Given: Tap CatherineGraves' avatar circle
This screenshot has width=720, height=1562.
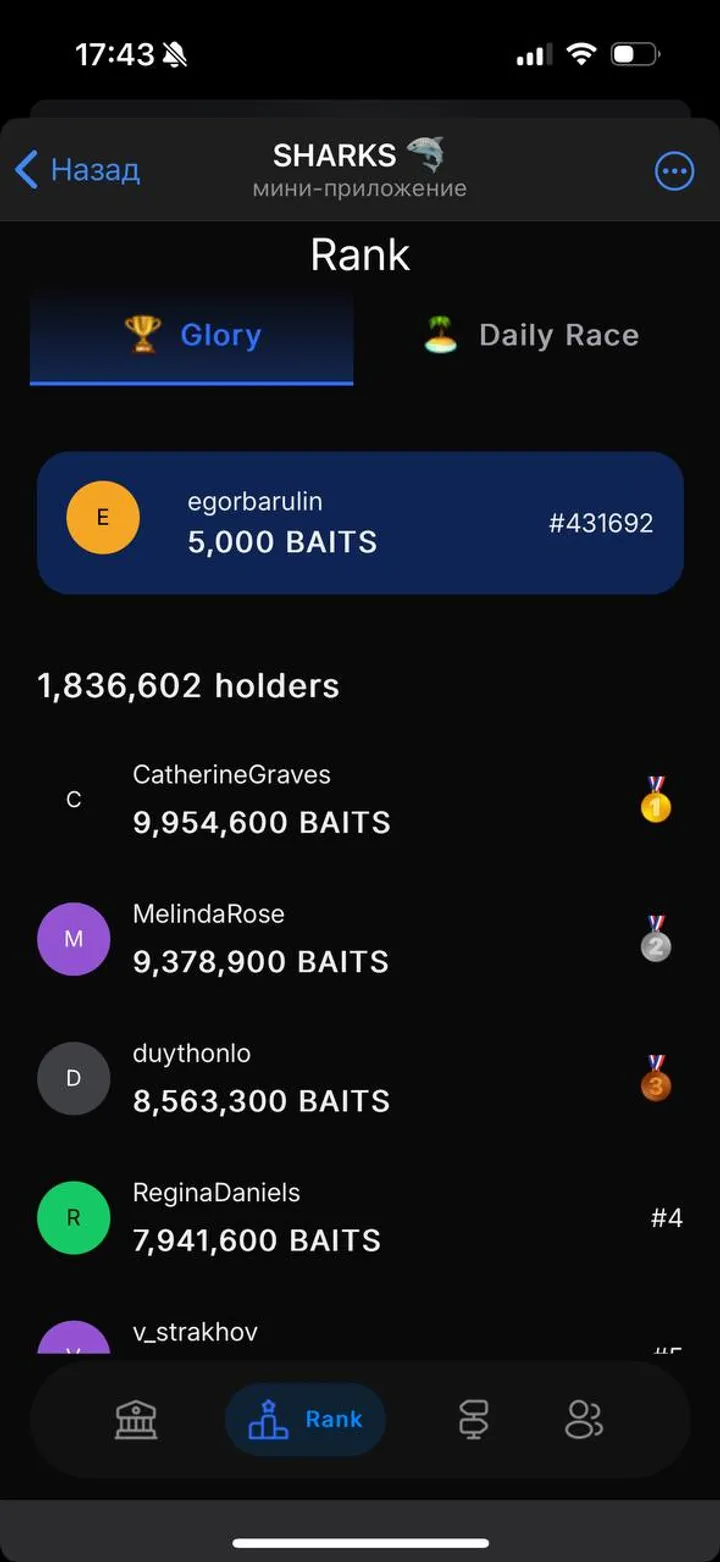Looking at the screenshot, I should (x=73, y=798).
